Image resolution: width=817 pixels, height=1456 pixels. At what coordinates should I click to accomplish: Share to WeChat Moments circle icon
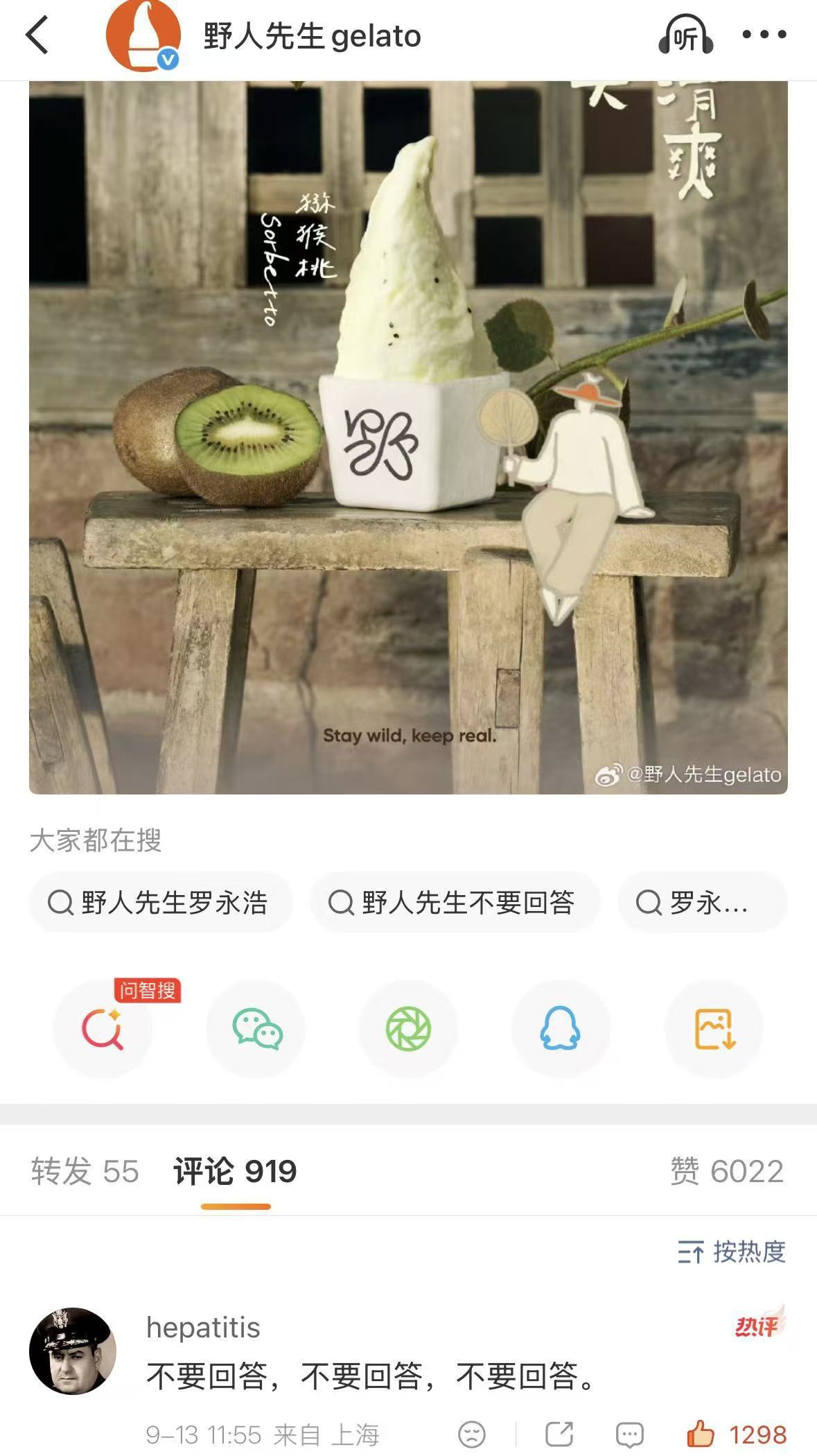click(x=408, y=1029)
